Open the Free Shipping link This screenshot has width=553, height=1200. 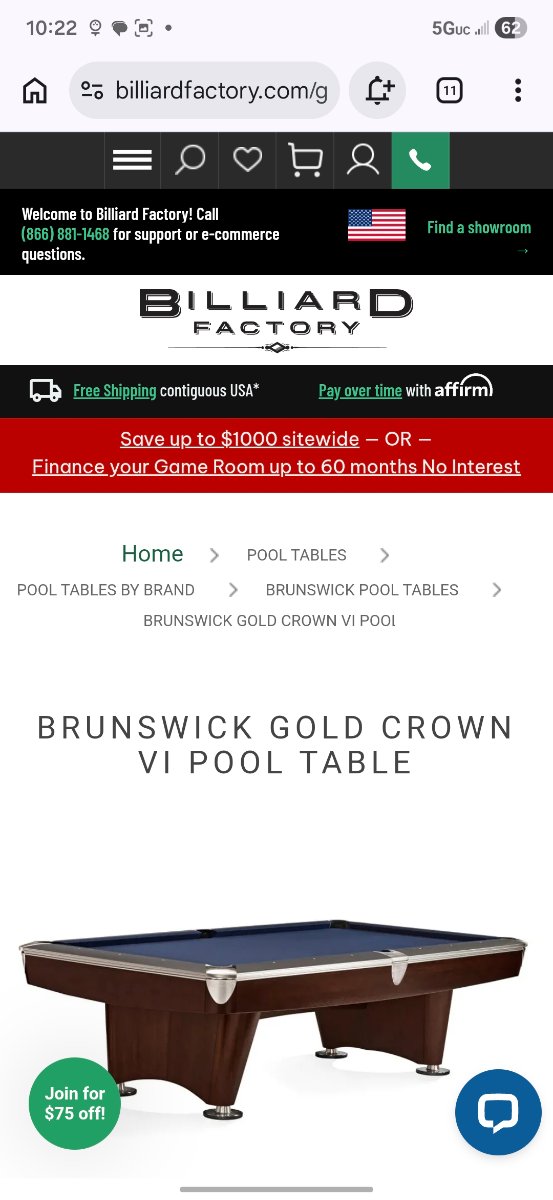[x=115, y=391]
